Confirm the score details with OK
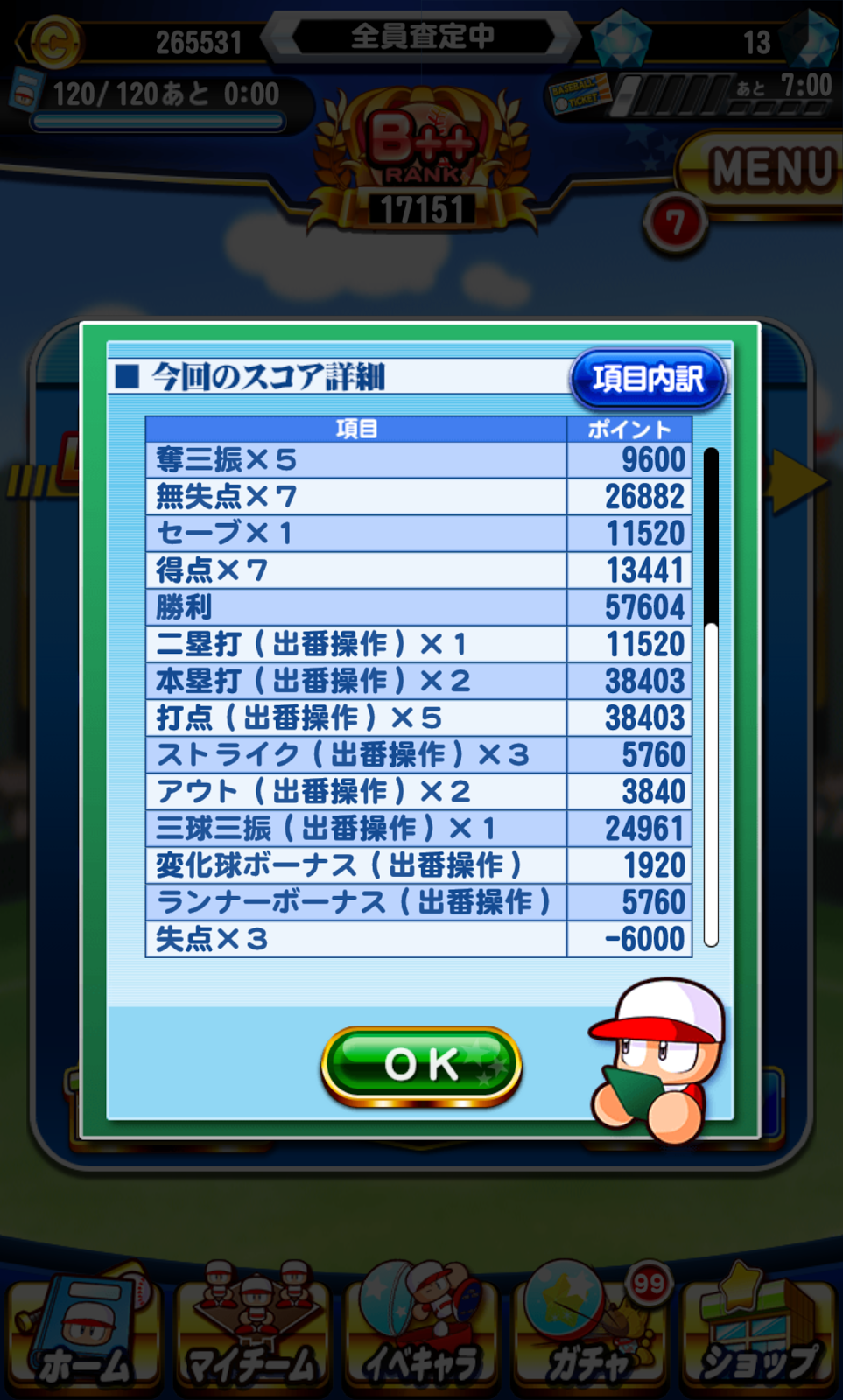Image resolution: width=843 pixels, height=1400 pixels. click(x=421, y=1064)
